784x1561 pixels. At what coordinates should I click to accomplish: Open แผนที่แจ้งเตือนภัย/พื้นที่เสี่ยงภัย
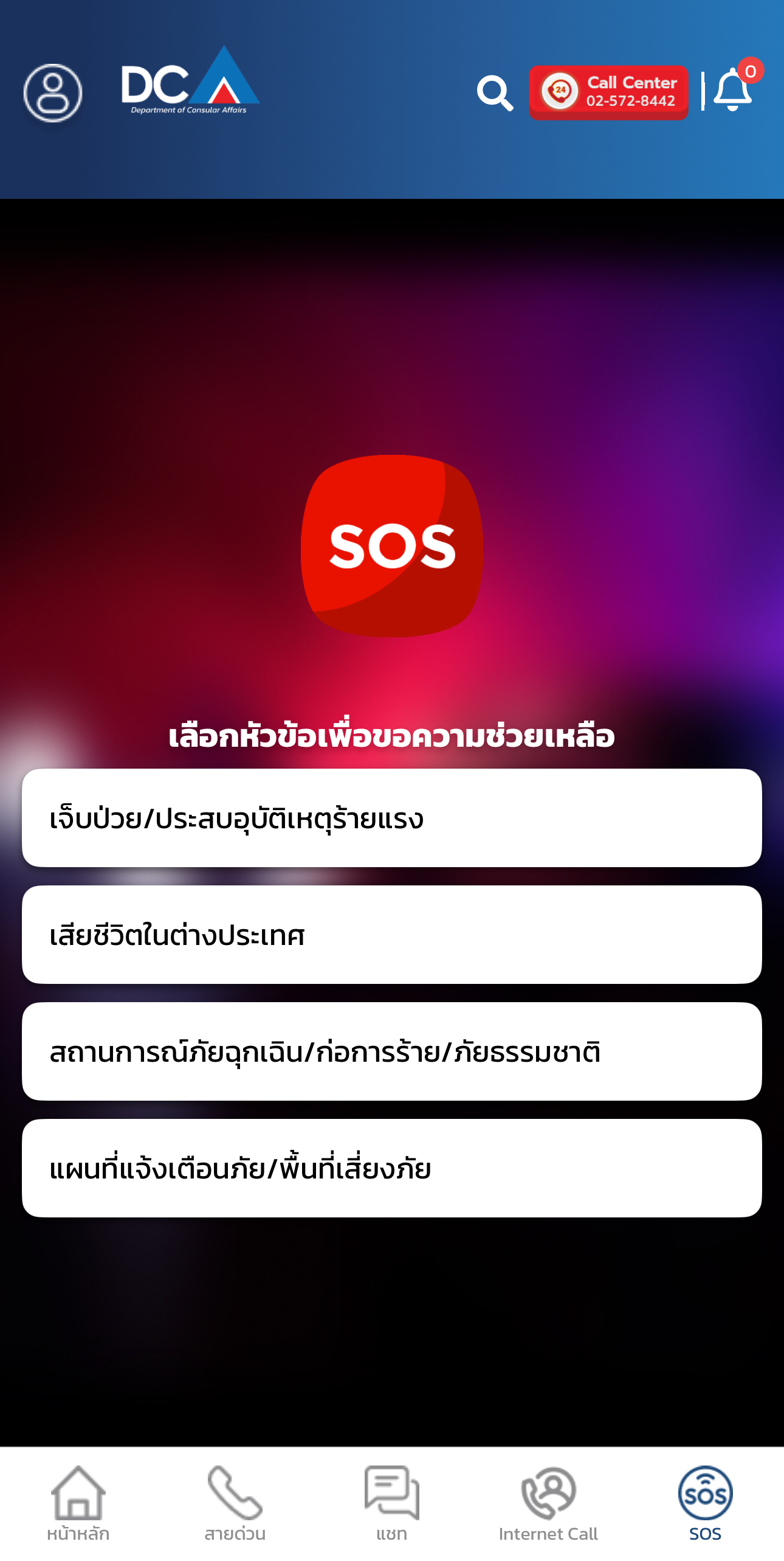point(392,1168)
